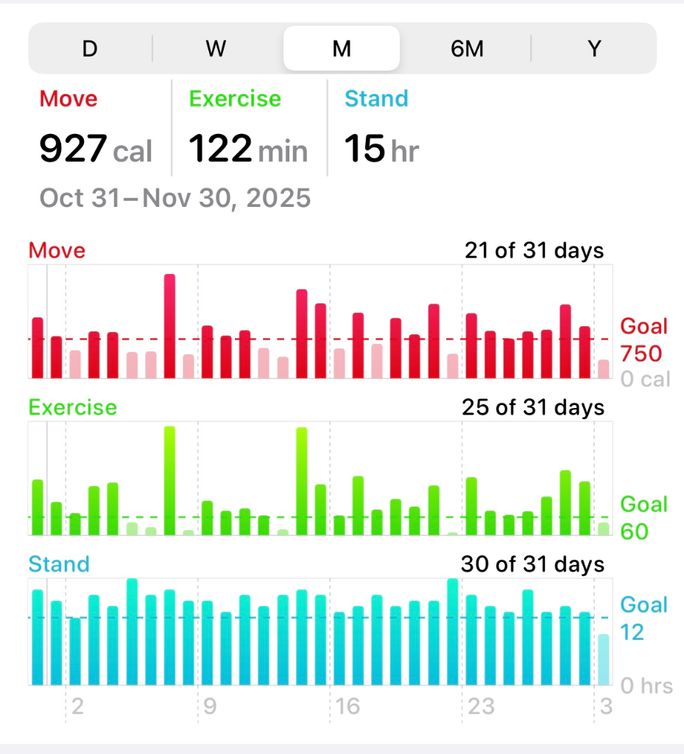Viewport: 684px width, 754px height.
Task: Show the Y yearly view
Action: click(594, 48)
